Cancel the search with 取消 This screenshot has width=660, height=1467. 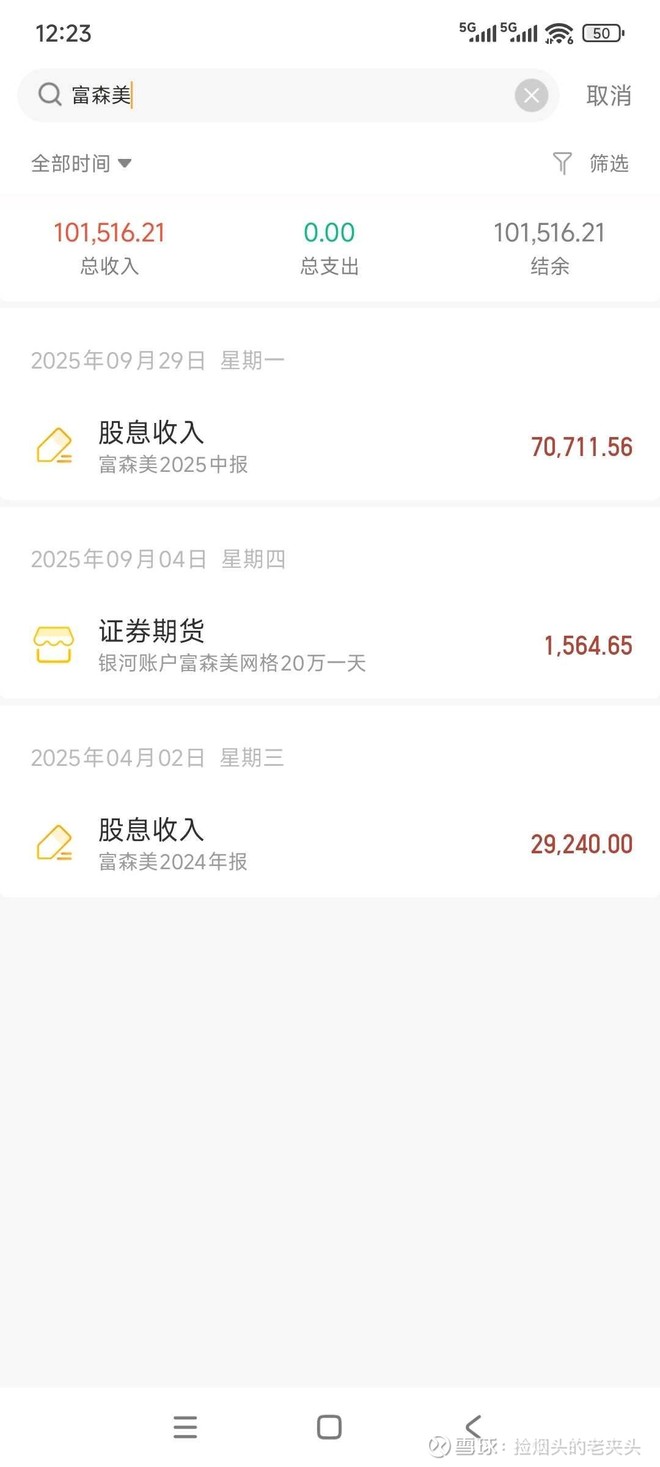608,95
